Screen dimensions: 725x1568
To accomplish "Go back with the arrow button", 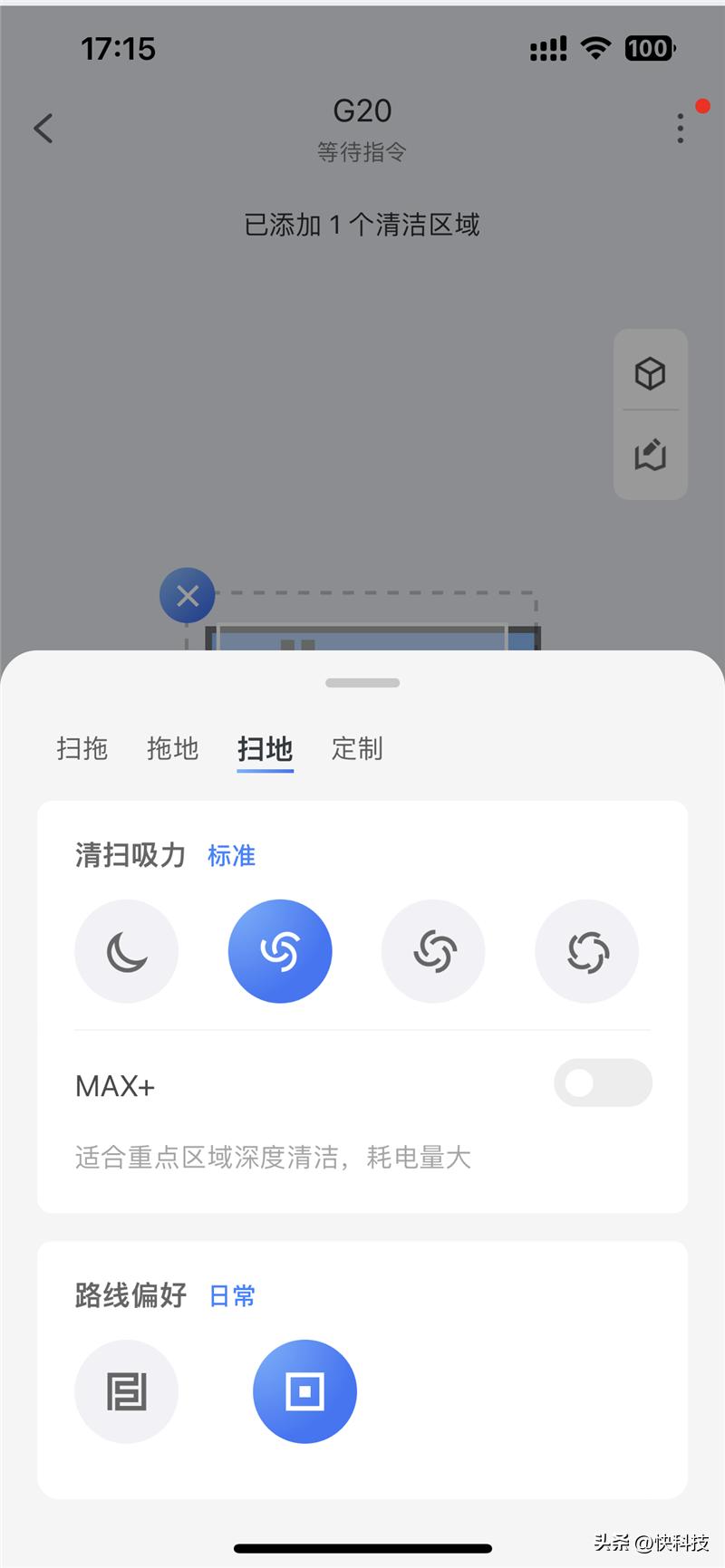I will (x=43, y=128).
